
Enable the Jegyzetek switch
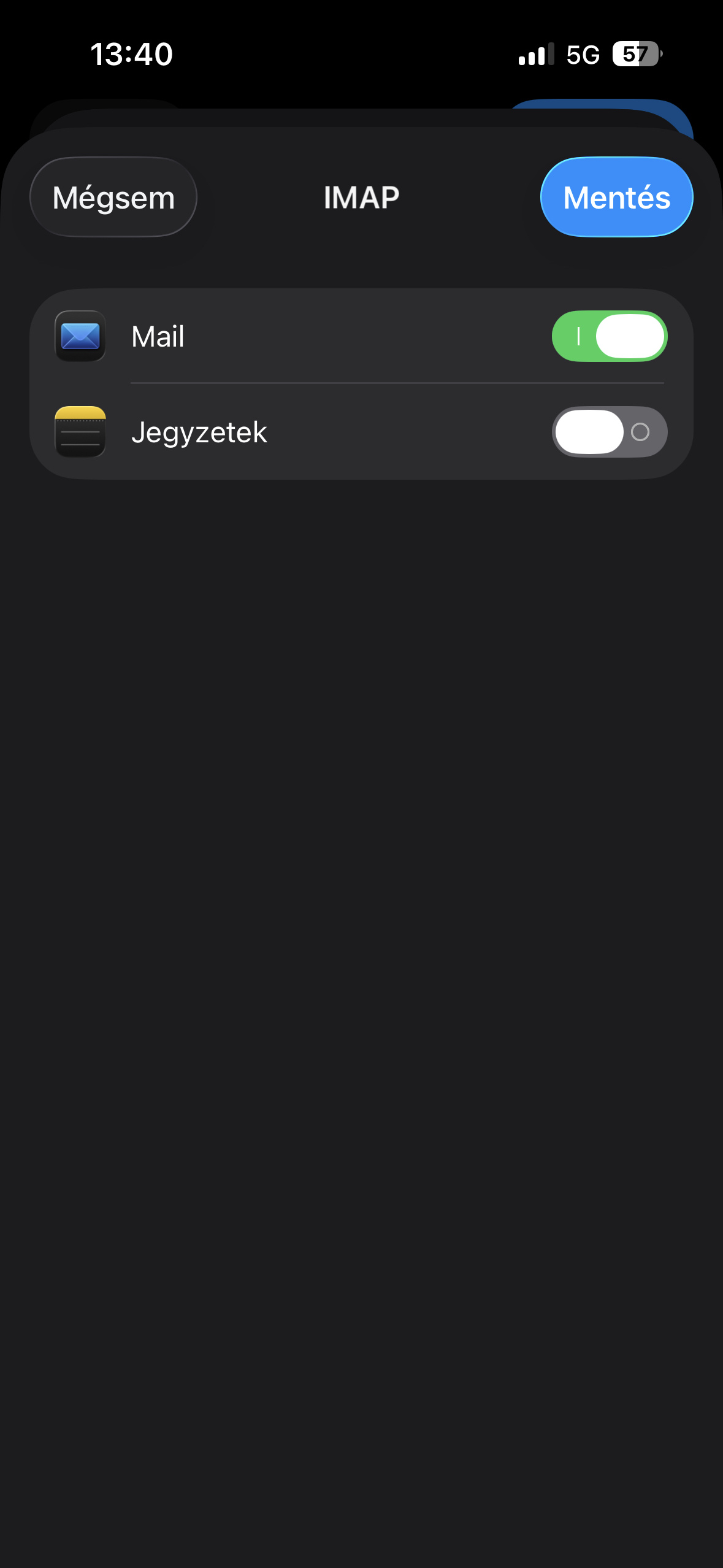click(x=609, y=432)
